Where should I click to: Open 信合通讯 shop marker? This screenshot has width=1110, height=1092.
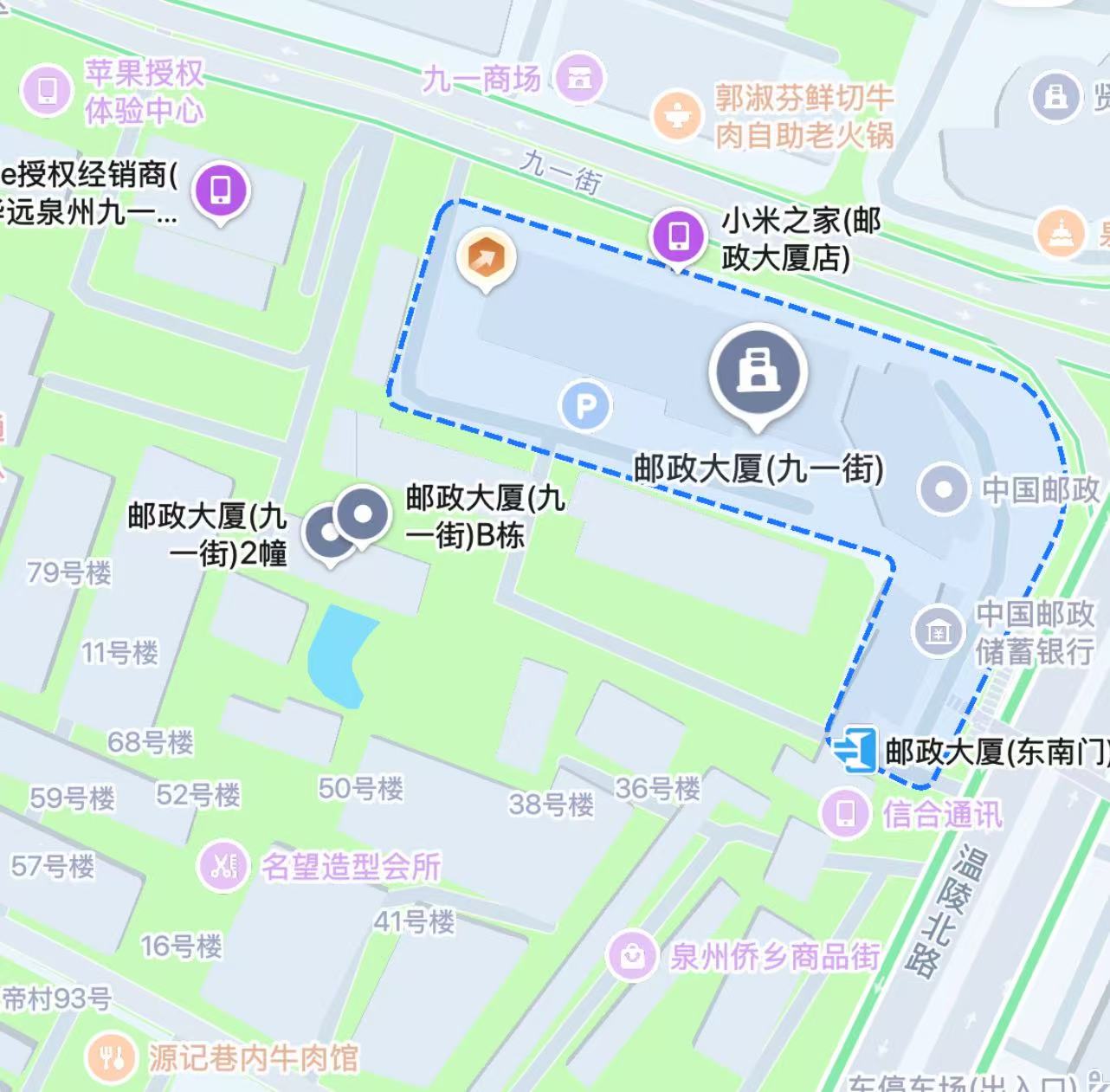click(x=845, y=813)
